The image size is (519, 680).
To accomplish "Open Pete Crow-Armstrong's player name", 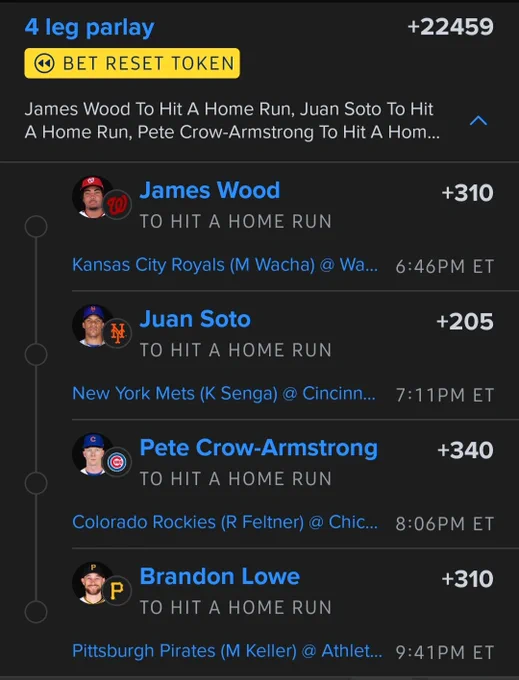I will coord(258,448).
